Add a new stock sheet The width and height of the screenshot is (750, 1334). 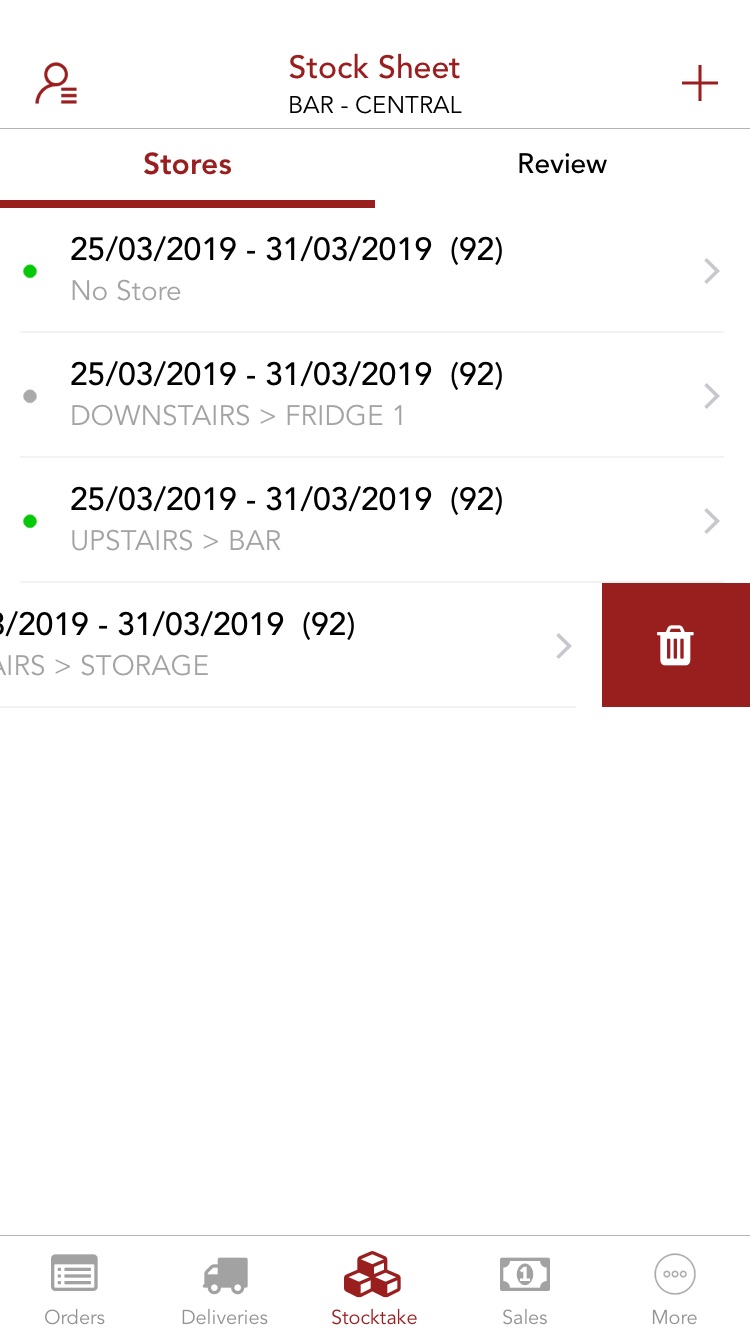699,84
